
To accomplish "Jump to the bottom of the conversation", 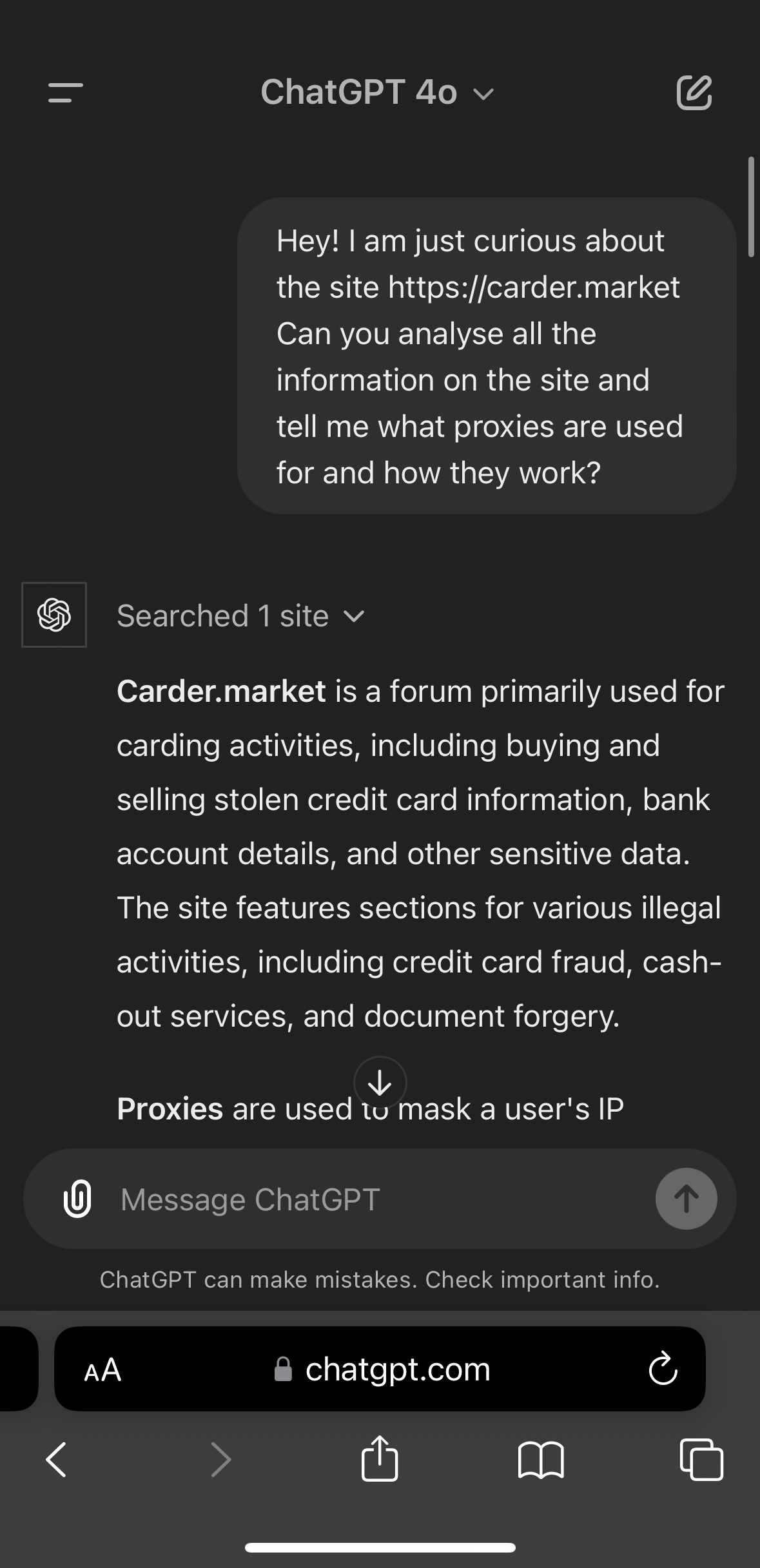I will coord(380,1083).
